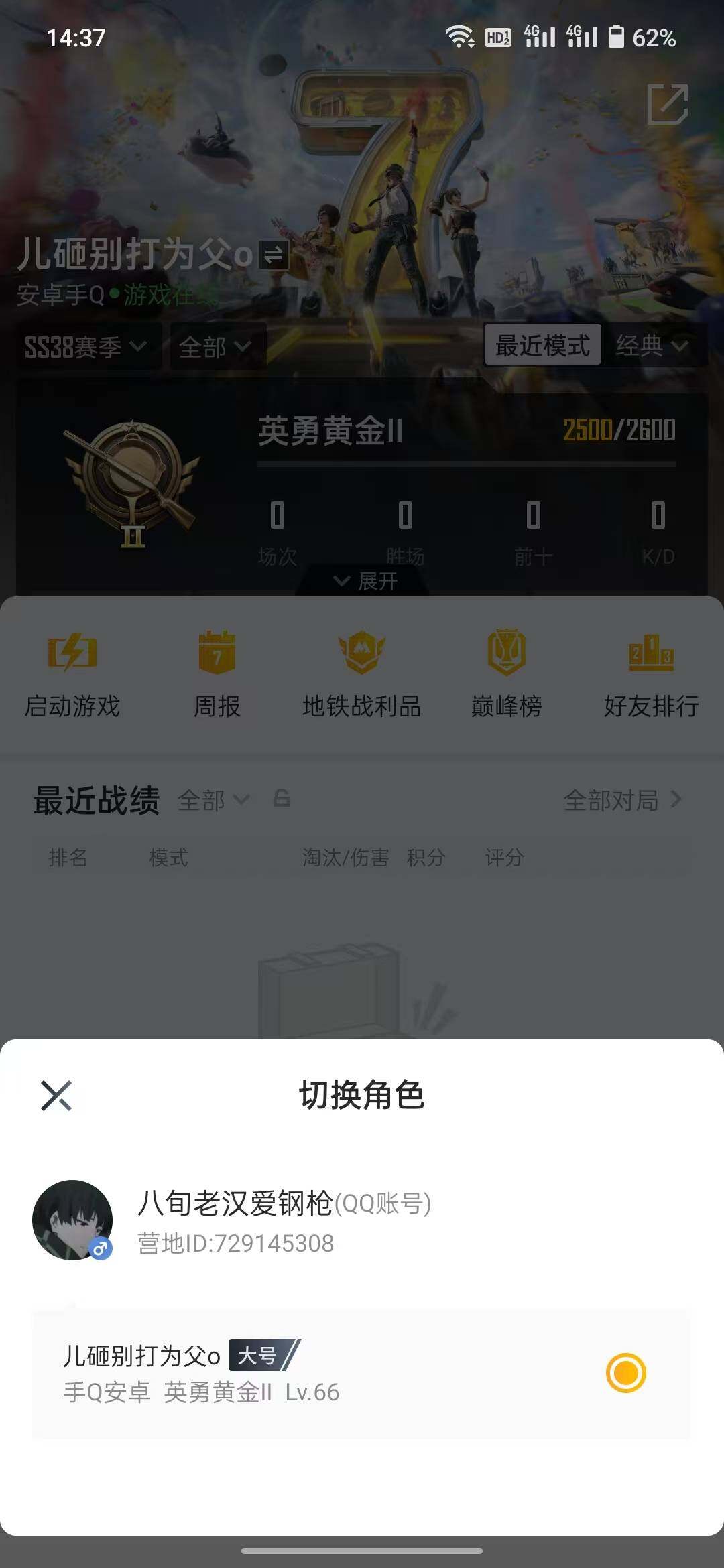
Task: Open the 全部 filter next to 最近战绩
Action: pyautogui.click(x=213, y=800)
